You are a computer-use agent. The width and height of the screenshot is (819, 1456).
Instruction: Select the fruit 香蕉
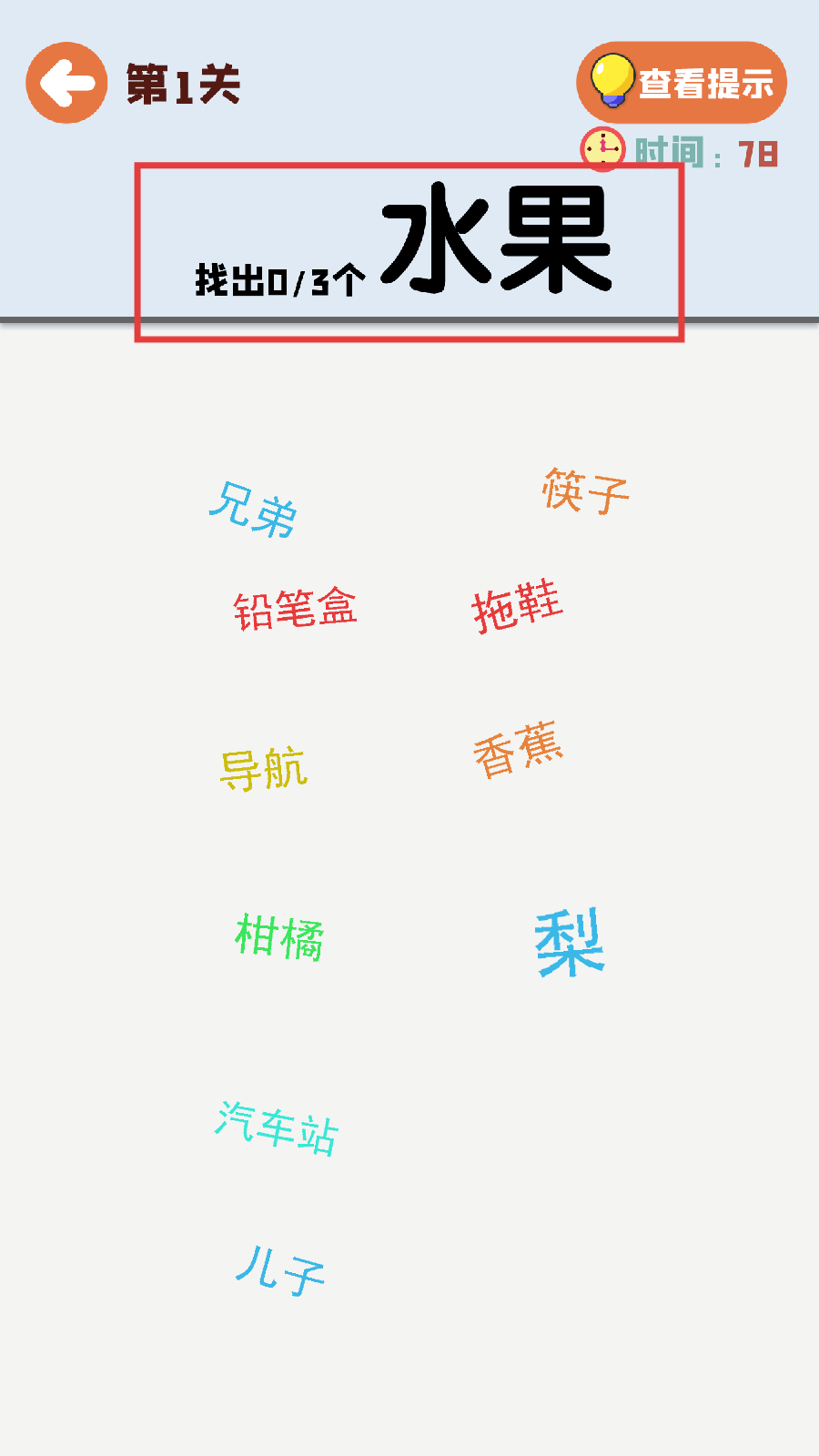[x=518, y=750]
